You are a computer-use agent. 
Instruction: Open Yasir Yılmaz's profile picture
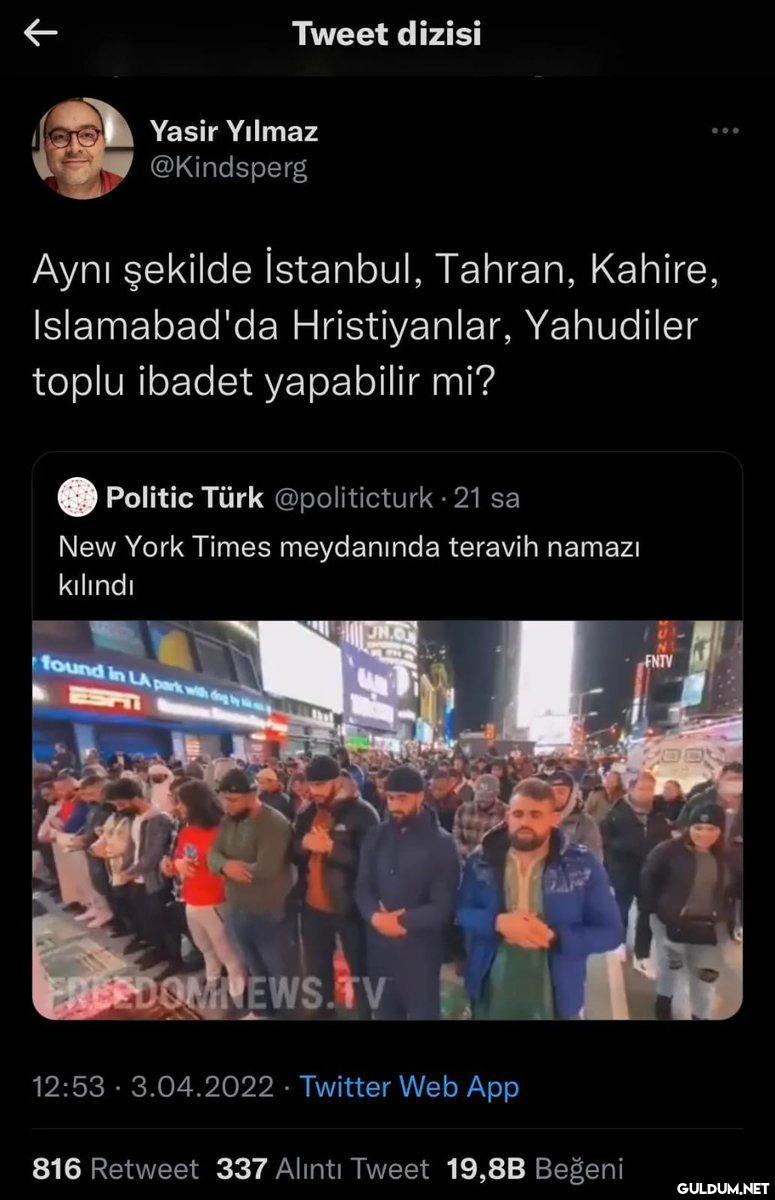click(x=83, y=148)
